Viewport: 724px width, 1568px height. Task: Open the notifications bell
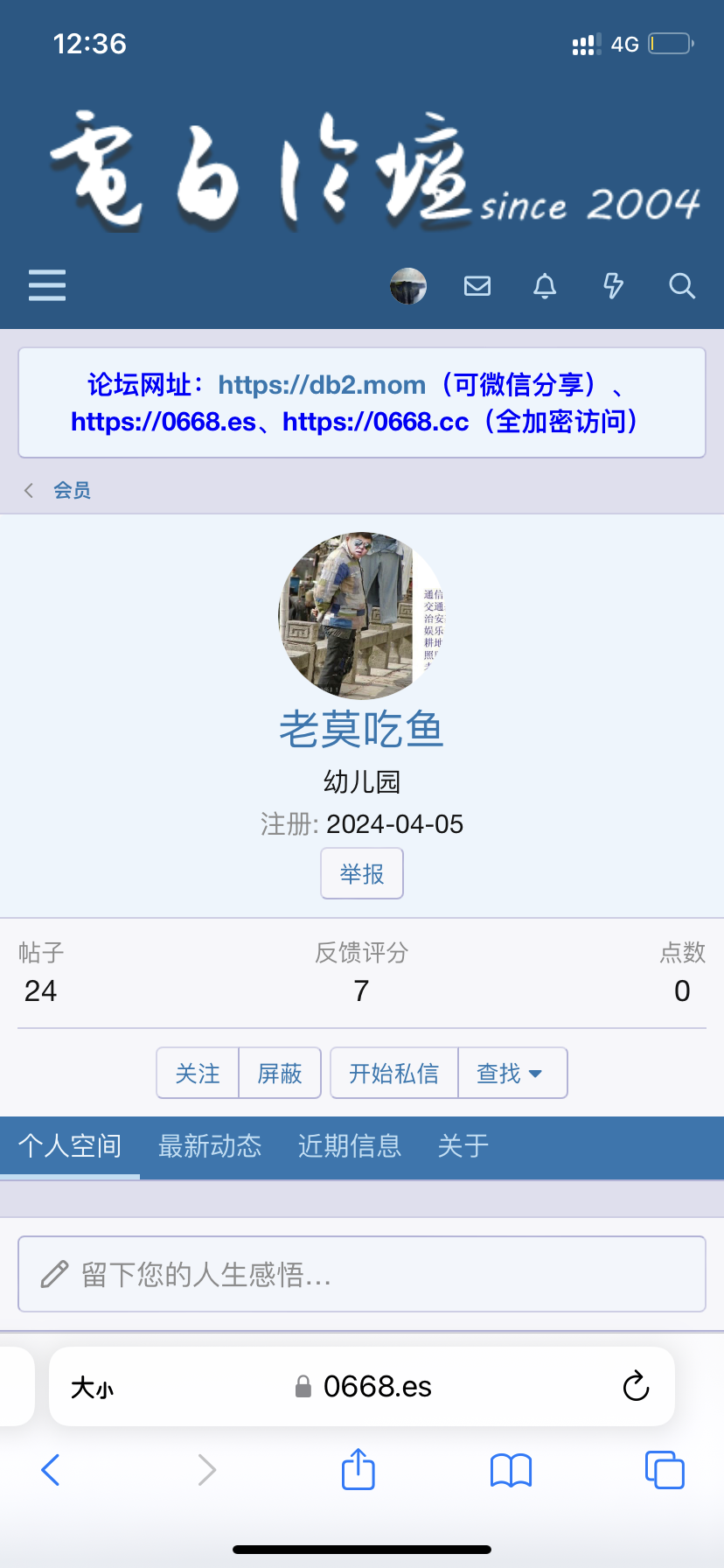[x=545, y=285]
